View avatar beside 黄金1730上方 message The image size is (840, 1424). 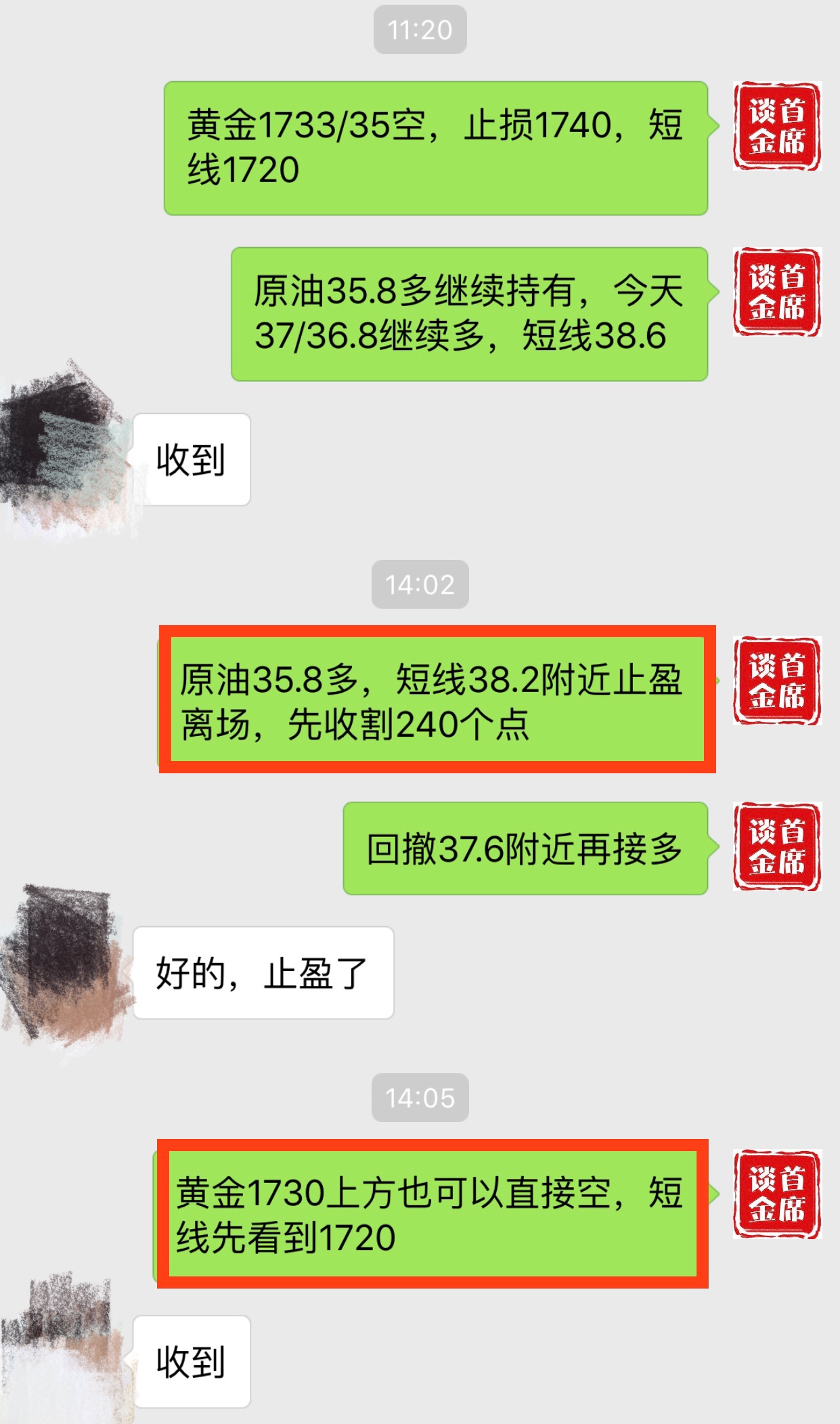point(776,1194)
